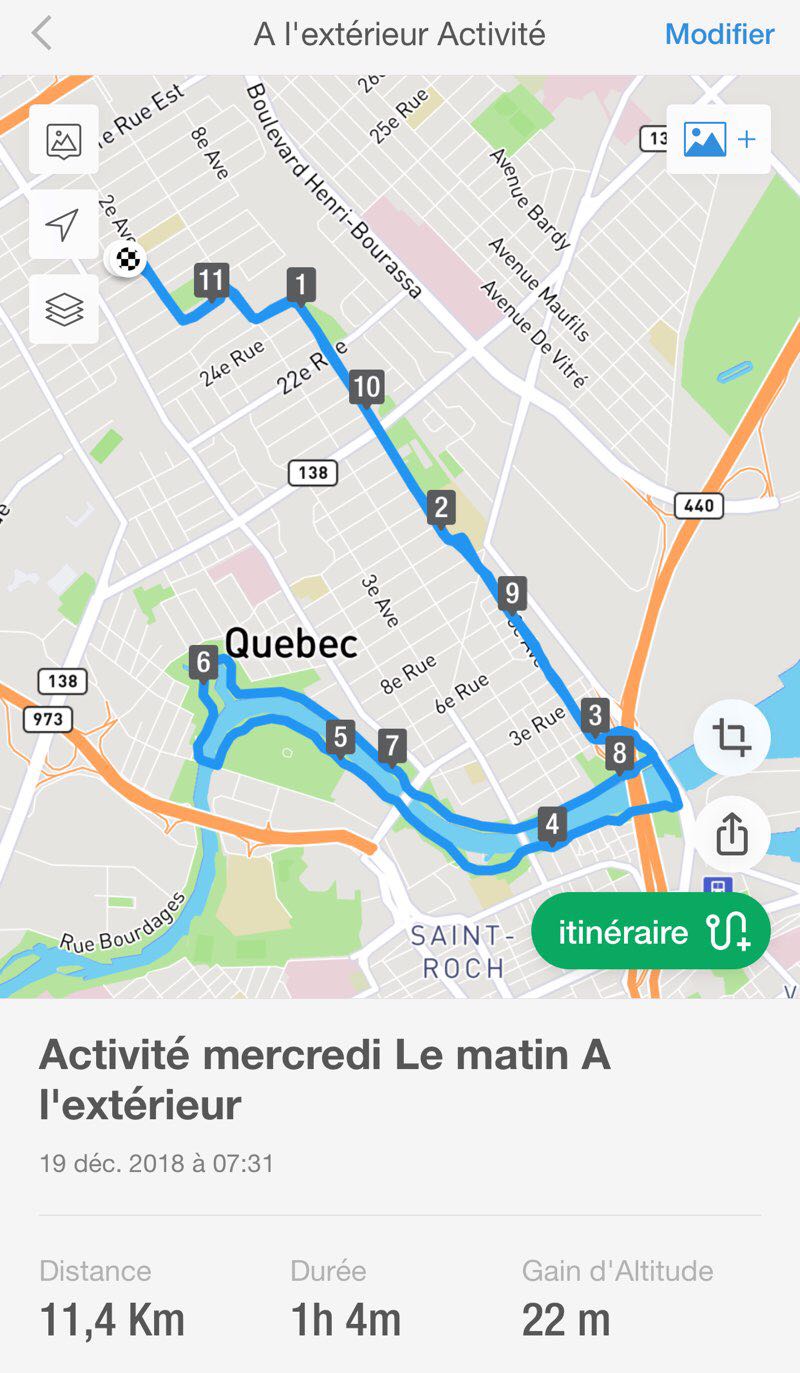Viewport: 800px width, 1373px height.
Task: Add a photo to the activity
Action: coord(718,140)
